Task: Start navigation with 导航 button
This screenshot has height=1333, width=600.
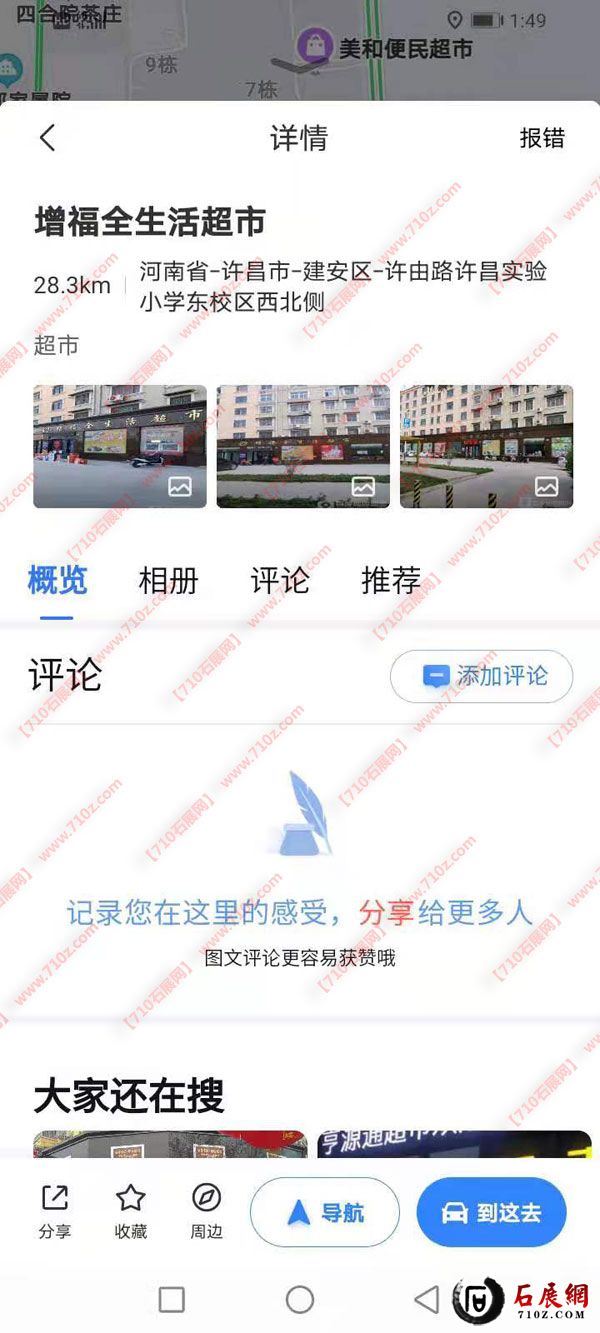Action: coord(325,1213)
